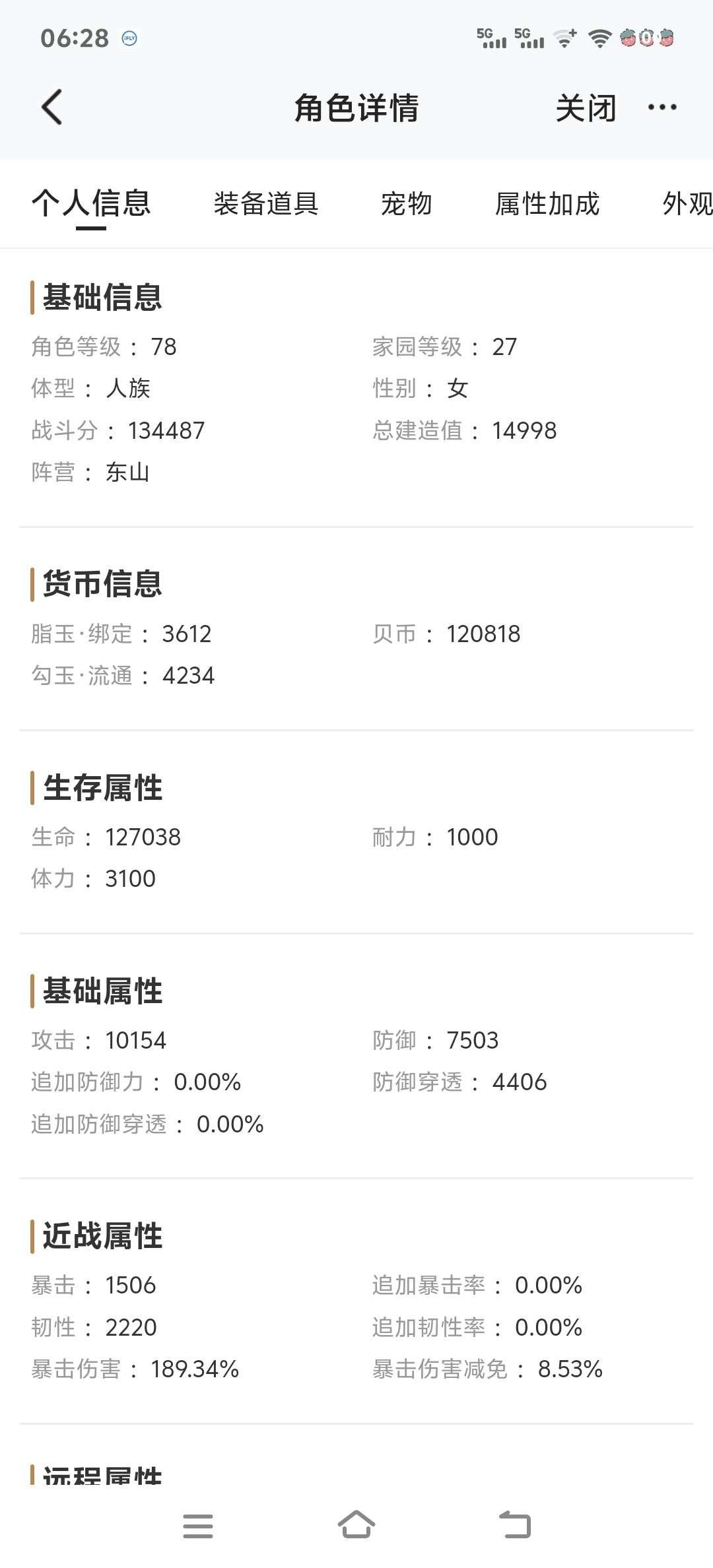
Task: Open the 宠物 tab
Action: (x=406, y=205)
